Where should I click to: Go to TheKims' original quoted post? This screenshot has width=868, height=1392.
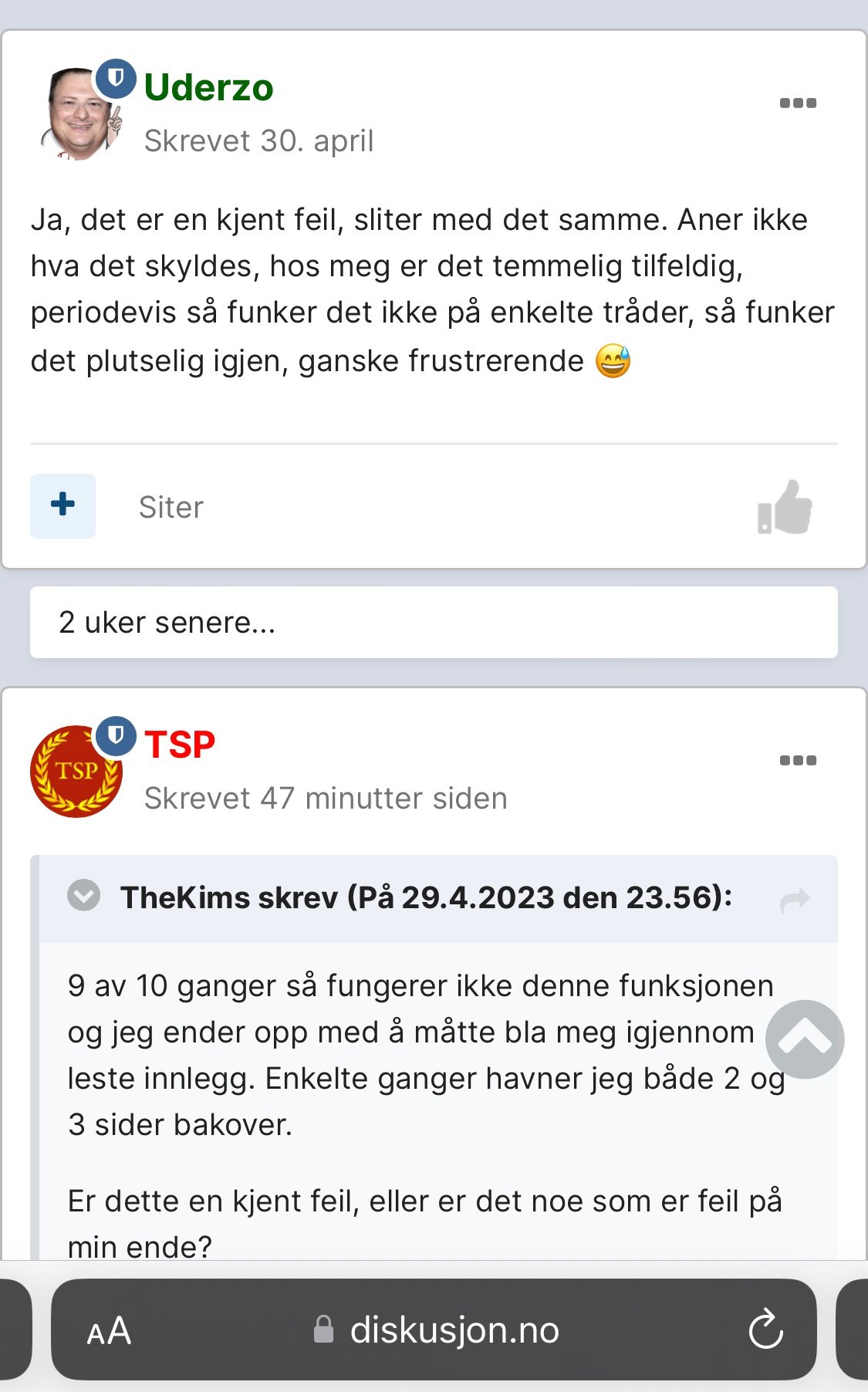795,899
